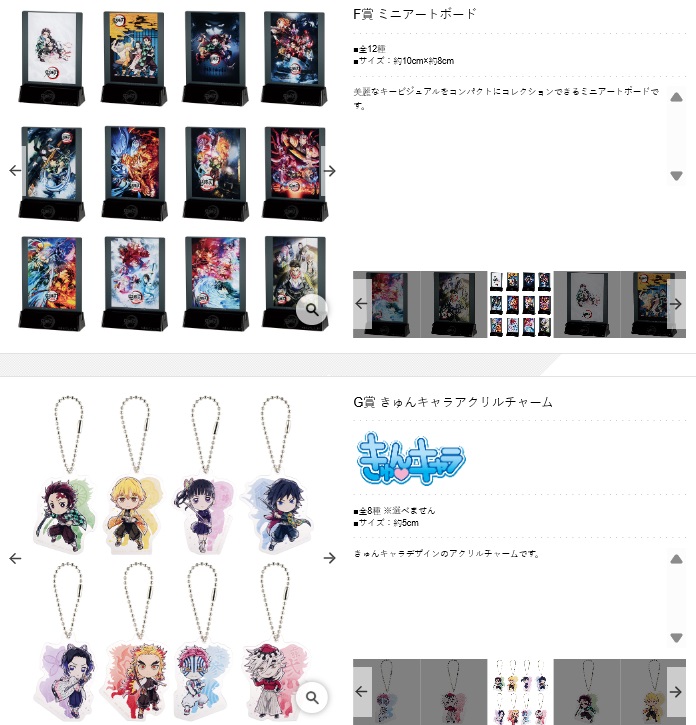Move F賞 thumbnail strip to previous
Image resolution: width=696 pixels, height=725 pixels.
coord(362,304)
